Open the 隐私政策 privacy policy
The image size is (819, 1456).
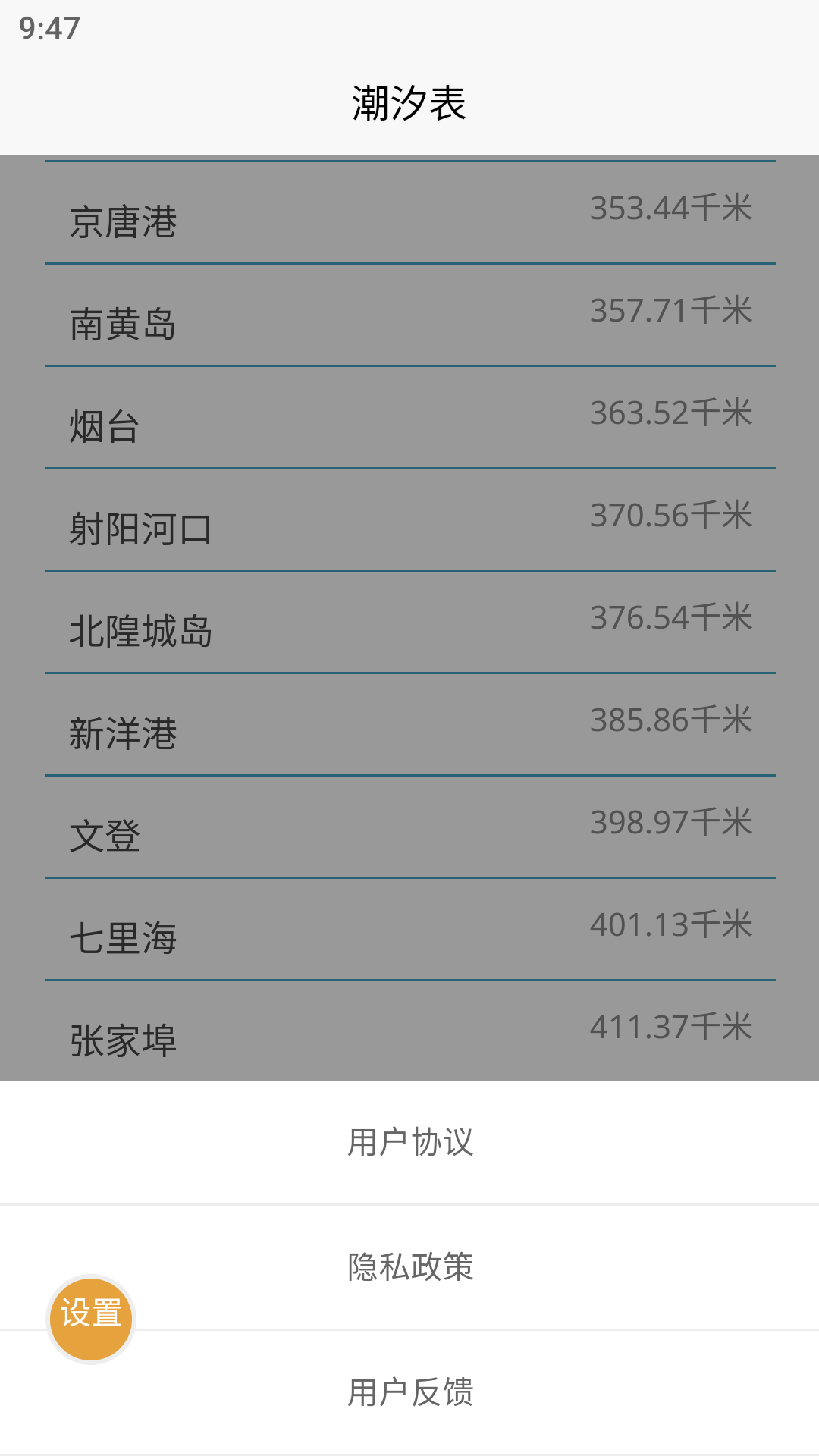pyautogui.click(x=409, y=1265)
